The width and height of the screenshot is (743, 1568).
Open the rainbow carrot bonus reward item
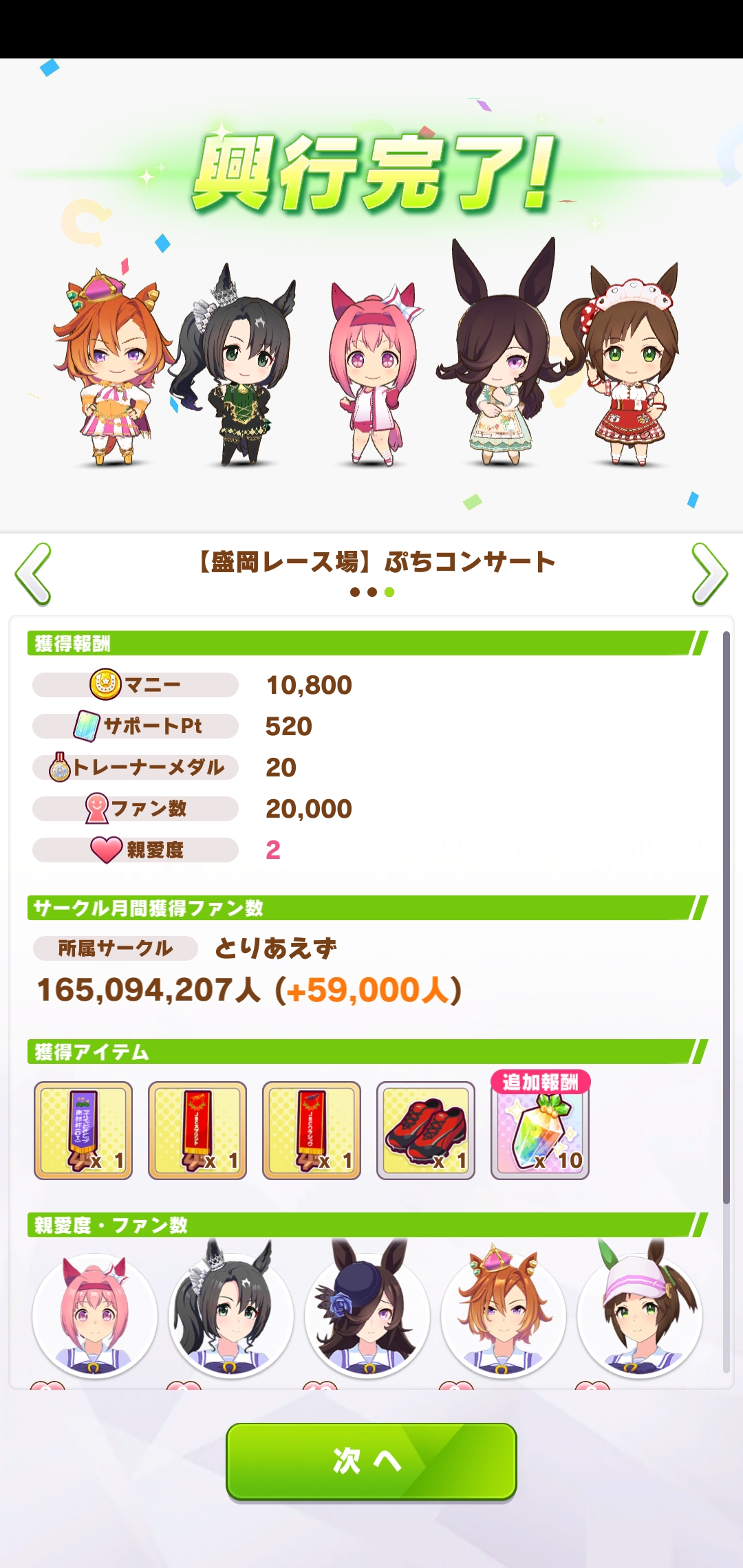click(540, 1130)
